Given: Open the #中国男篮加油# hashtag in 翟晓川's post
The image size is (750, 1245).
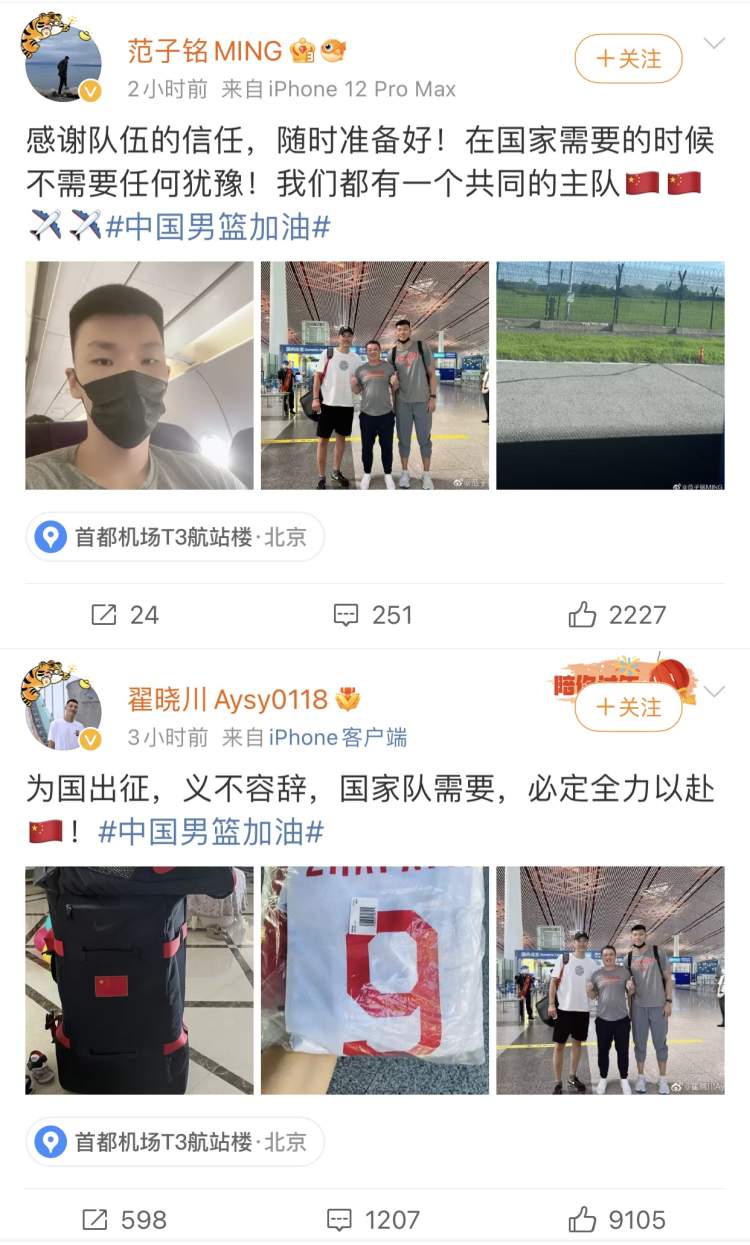Looking at the screenshot, I should 211,831.
